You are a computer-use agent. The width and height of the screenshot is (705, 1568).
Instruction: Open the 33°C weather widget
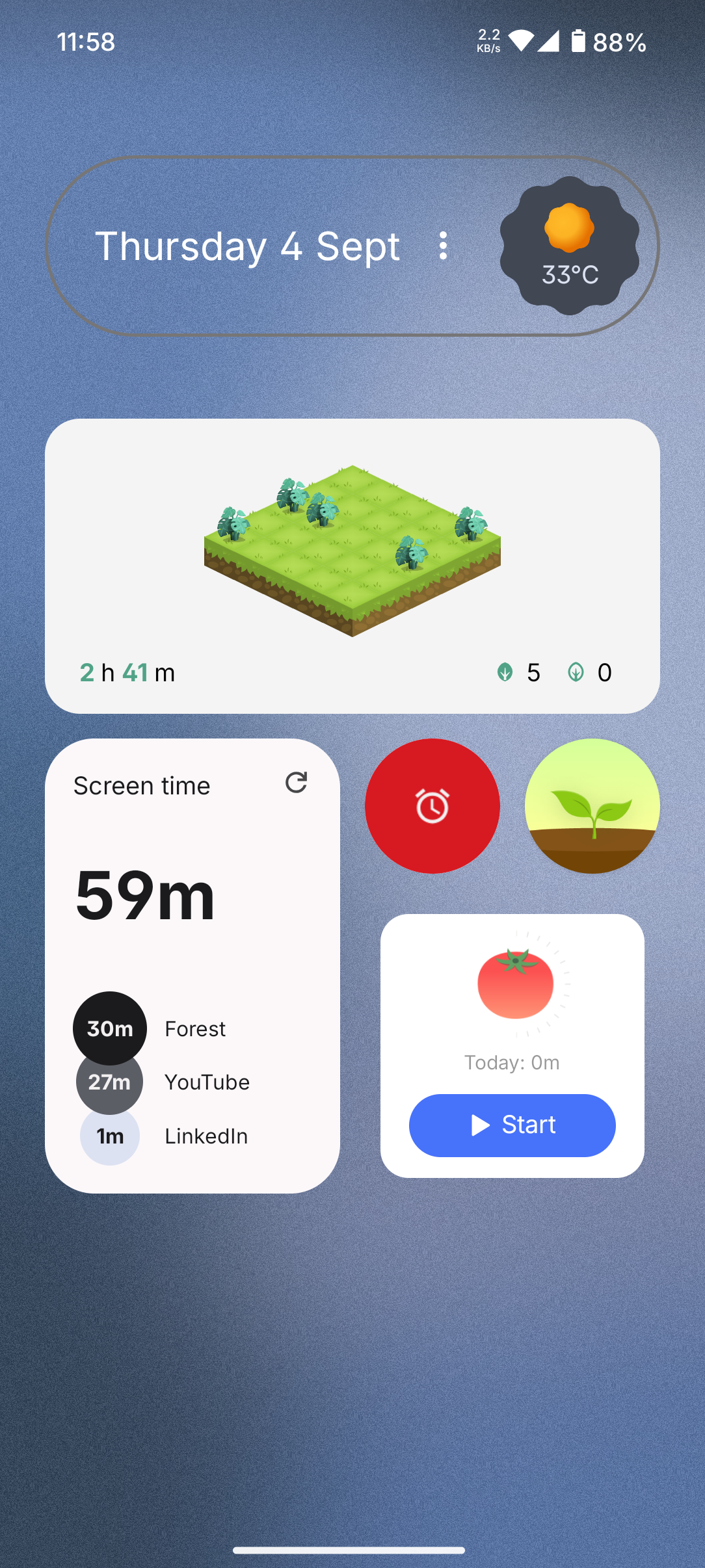(570, 246)
